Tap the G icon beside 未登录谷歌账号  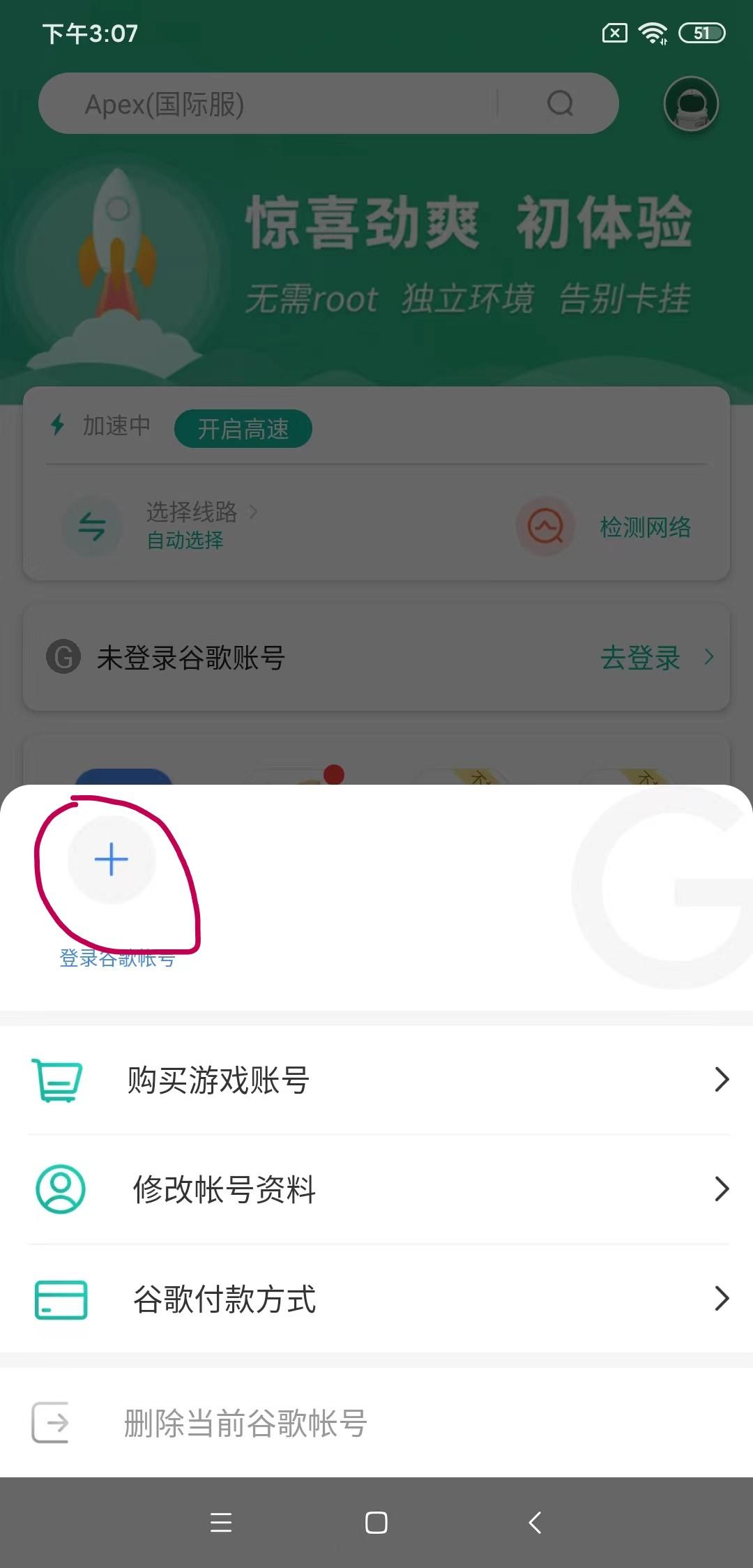pyautogui.click(x=63, y=656)
